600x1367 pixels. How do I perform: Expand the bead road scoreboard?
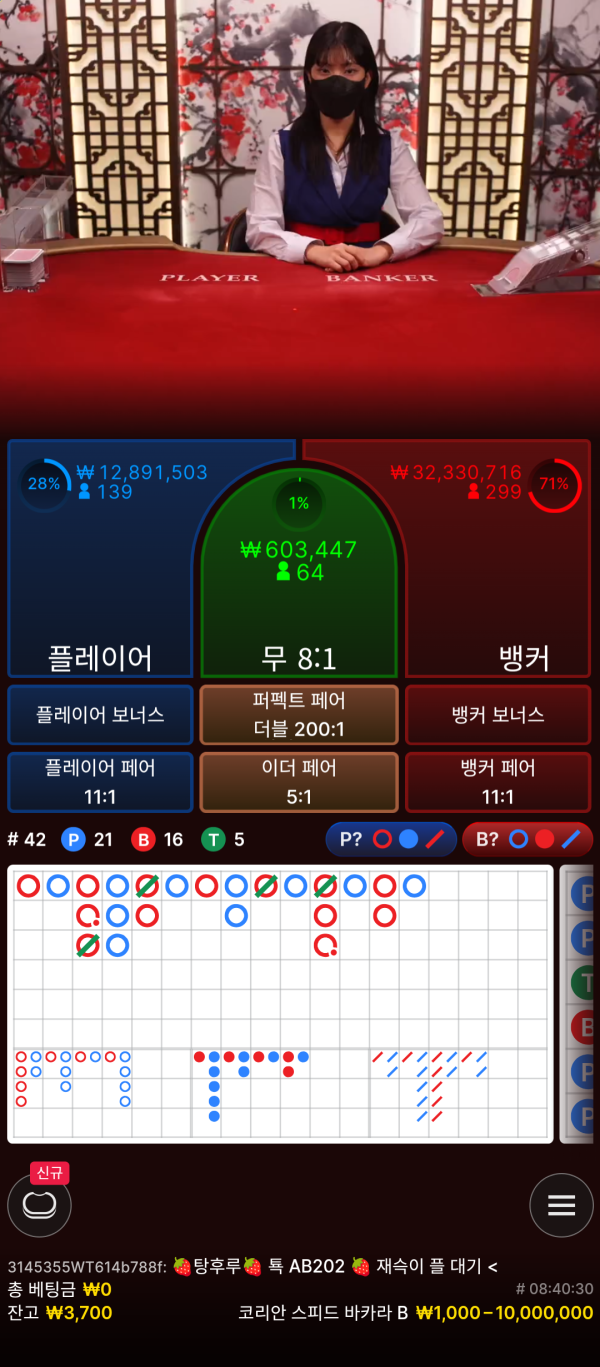pos(580,1004)
